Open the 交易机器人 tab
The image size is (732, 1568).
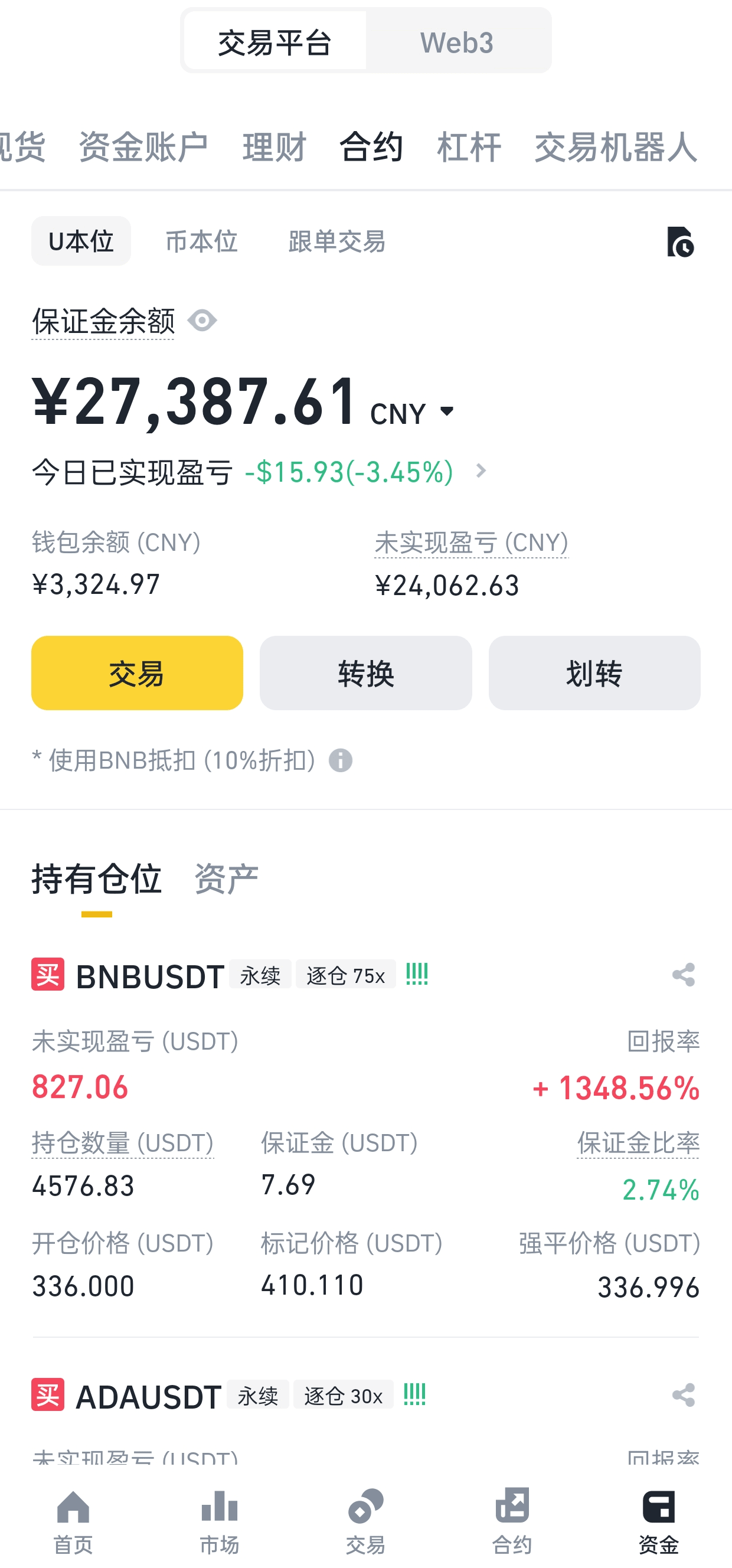coord(616,146)
